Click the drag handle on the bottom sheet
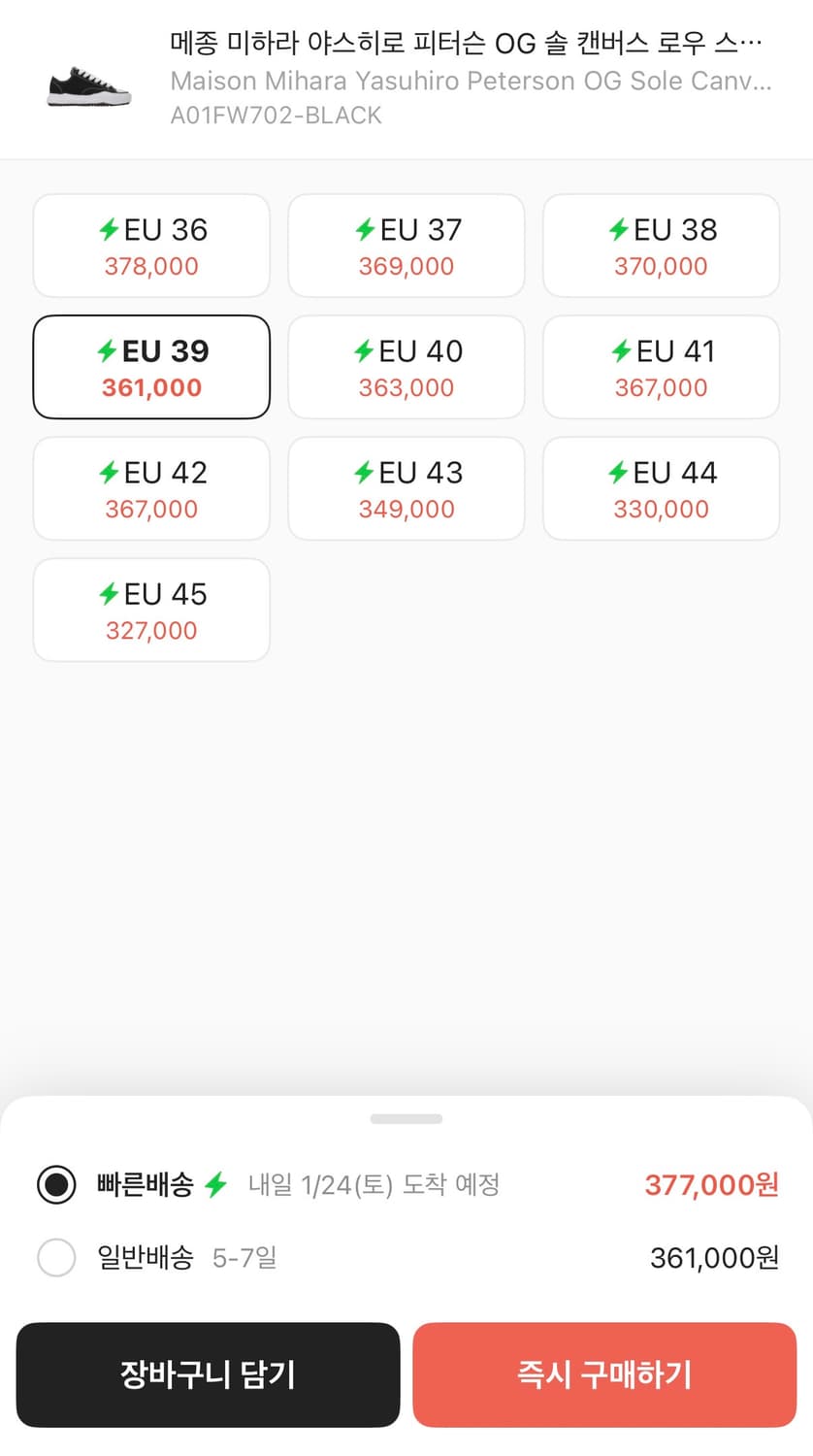 (406, 1118)
